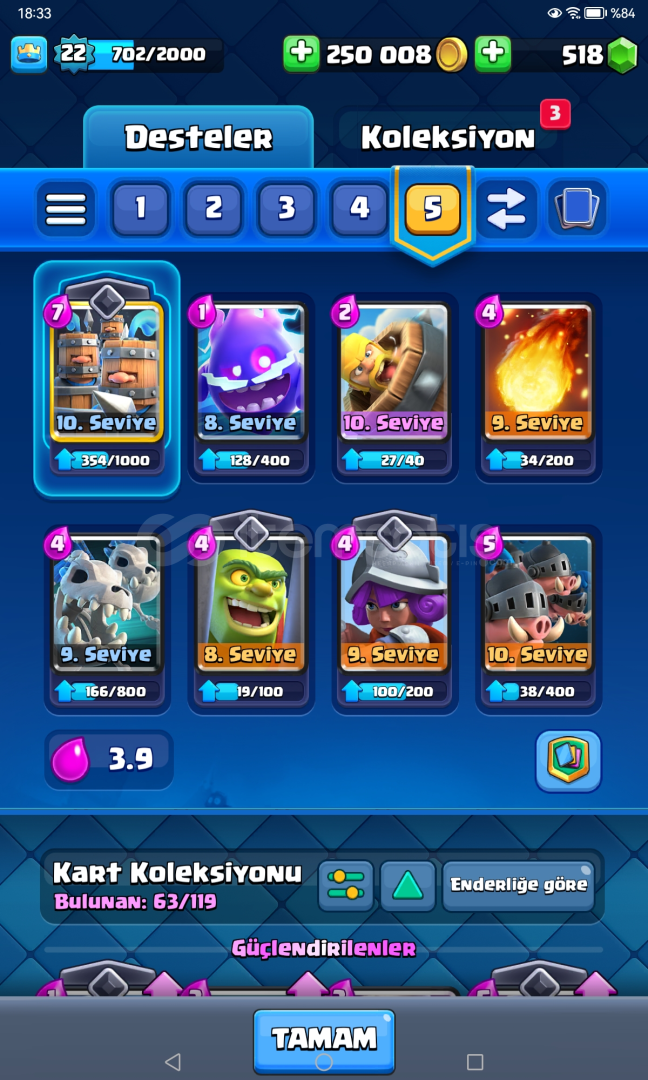Open the deck list hamburger menu

pyautogui.click(x=66, y=209)
